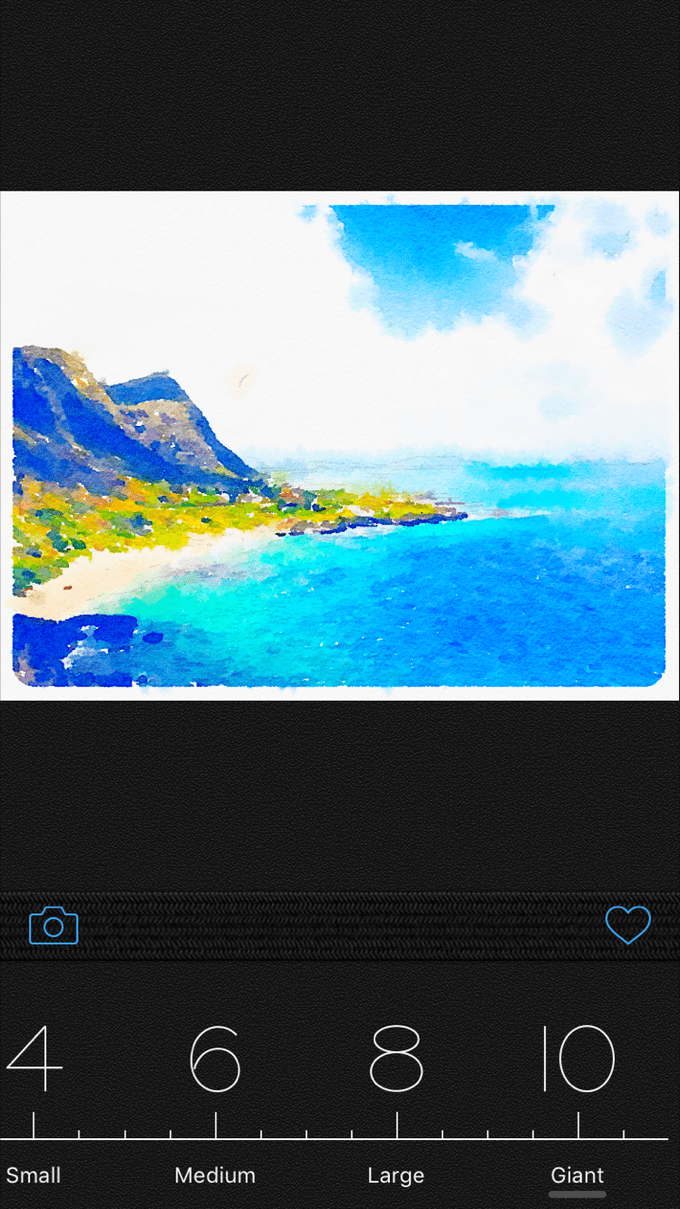This screenshot has width=680, height=1209.
Task: Open the camera icon
Action: [54, 925]
